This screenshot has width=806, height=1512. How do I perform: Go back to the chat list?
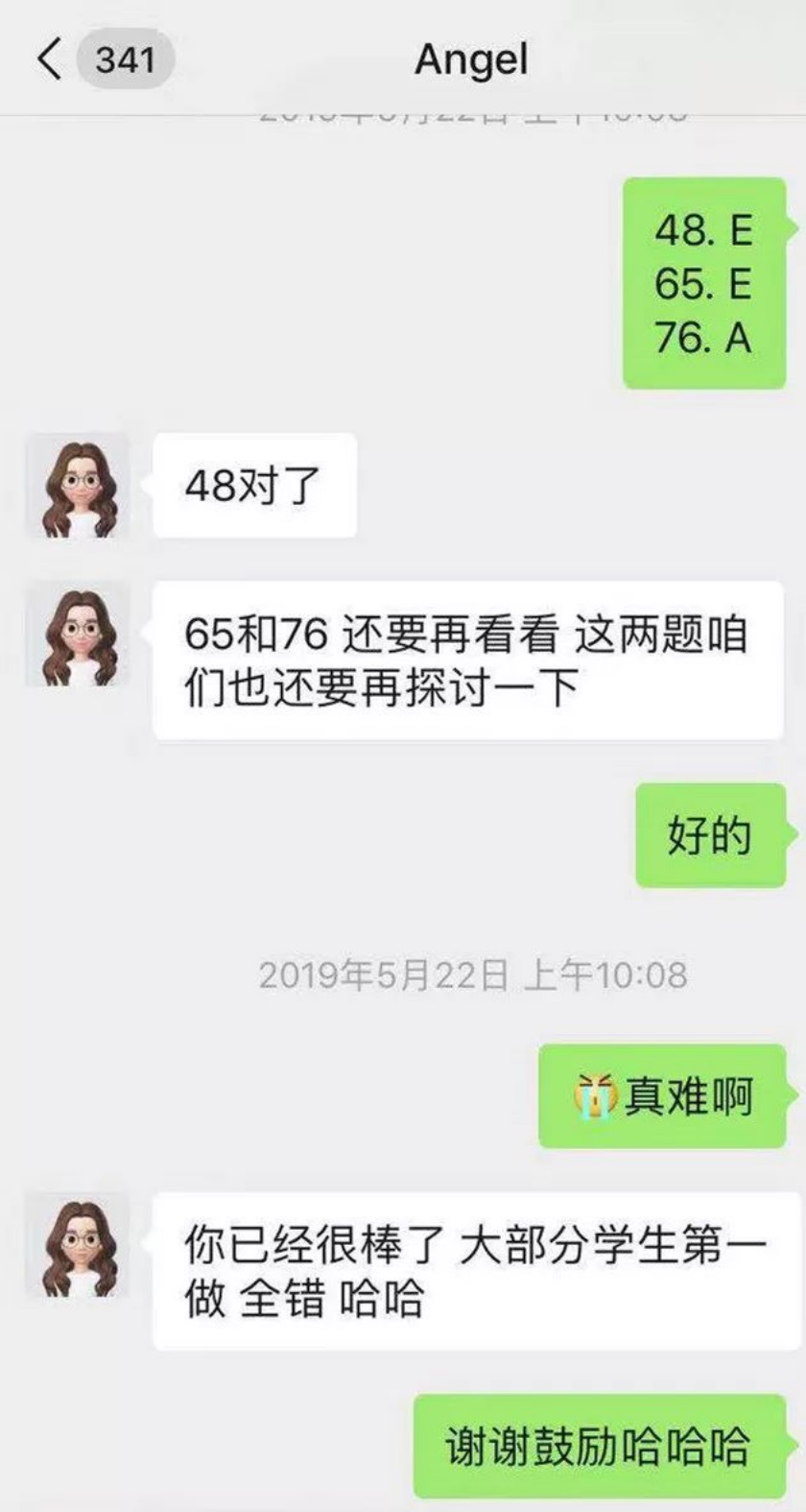[50, 60]
